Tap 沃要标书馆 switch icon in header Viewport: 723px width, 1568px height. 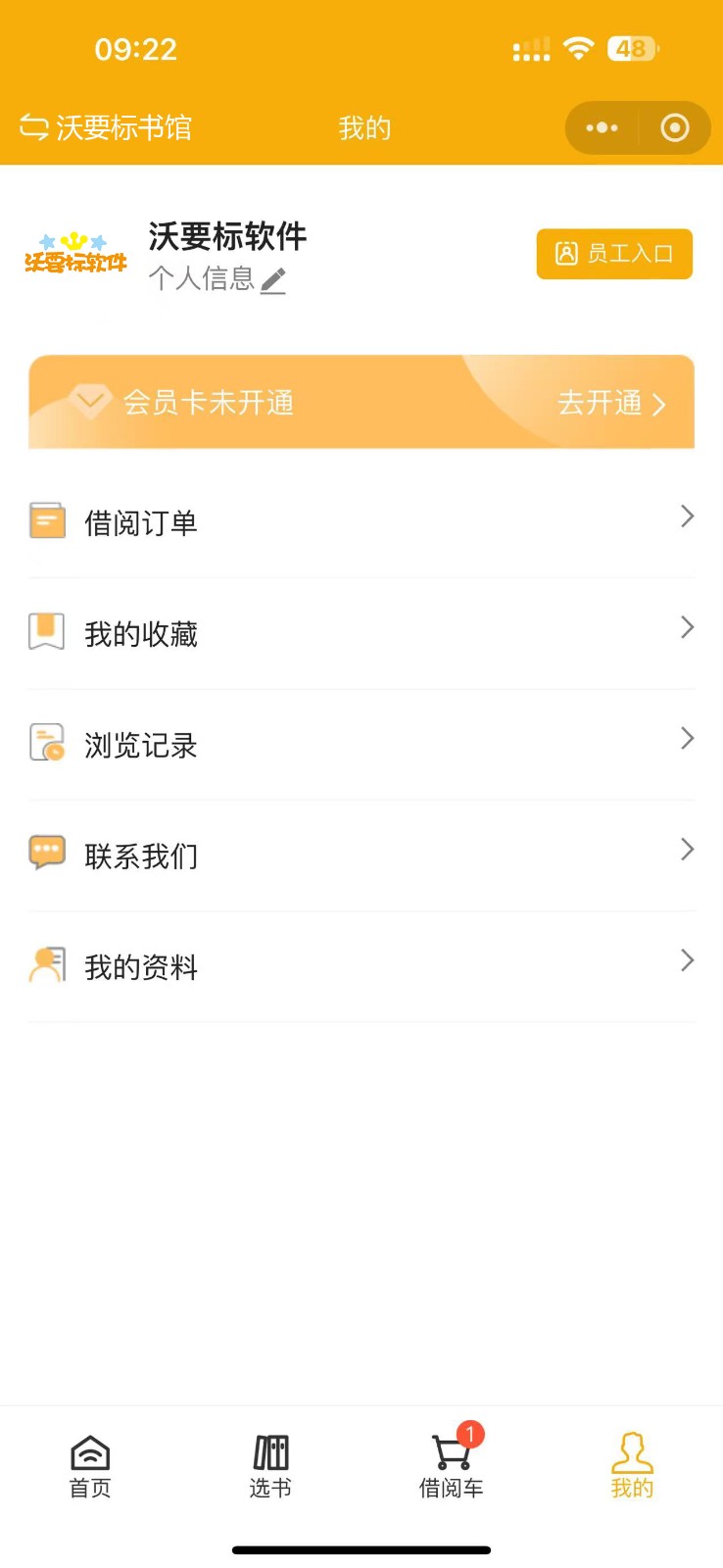(34, 128)
